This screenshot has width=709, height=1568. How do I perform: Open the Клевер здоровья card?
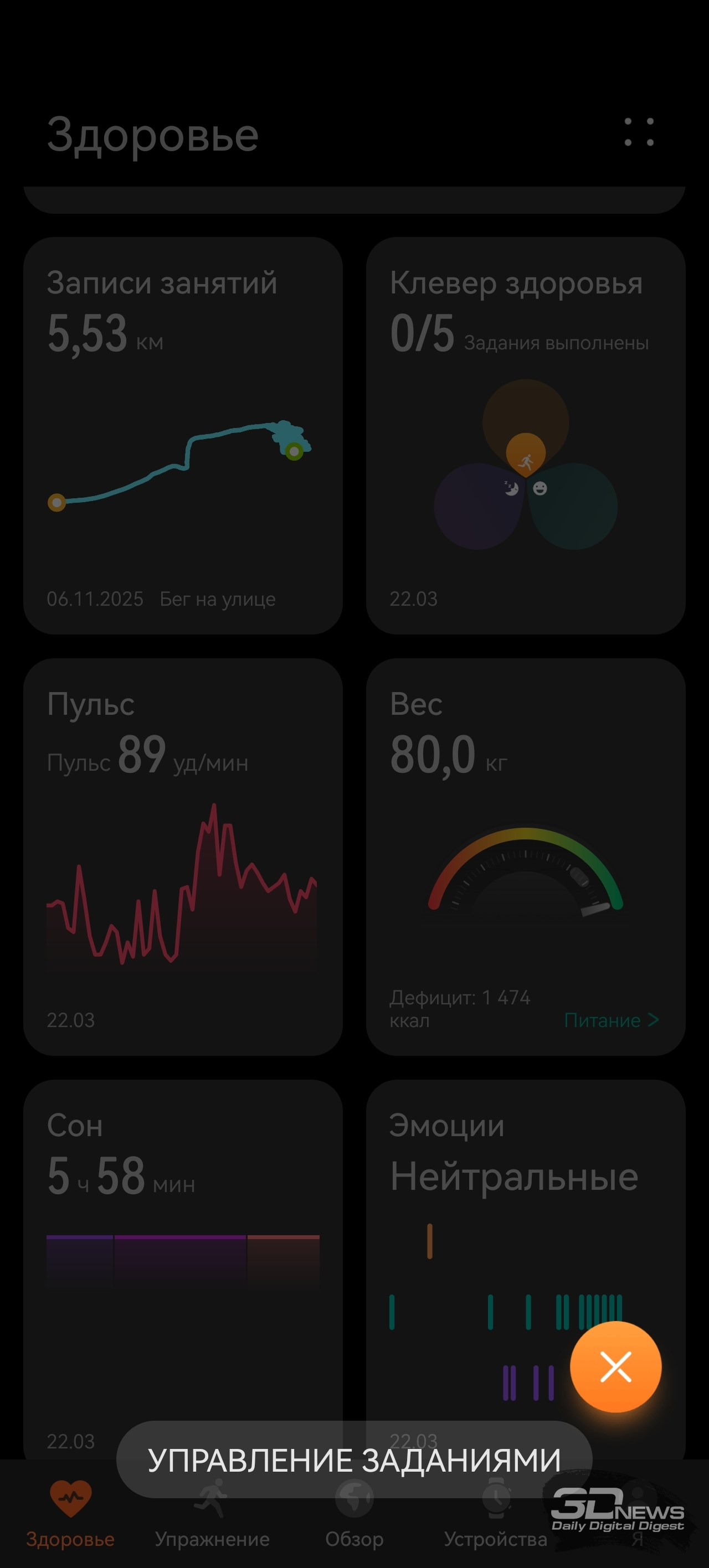pos(525,435)
